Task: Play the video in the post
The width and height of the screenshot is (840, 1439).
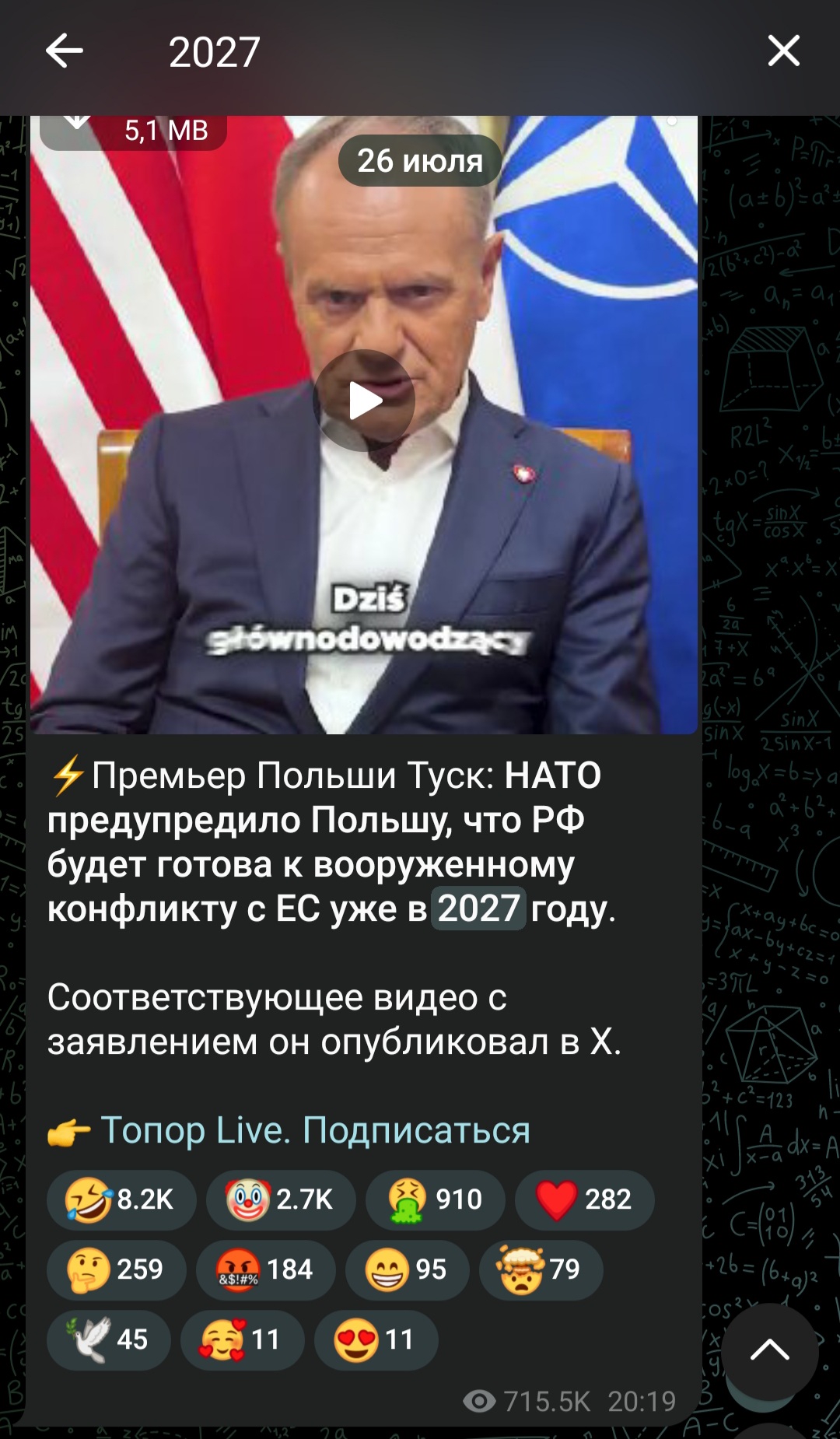Action: point(364,401)
